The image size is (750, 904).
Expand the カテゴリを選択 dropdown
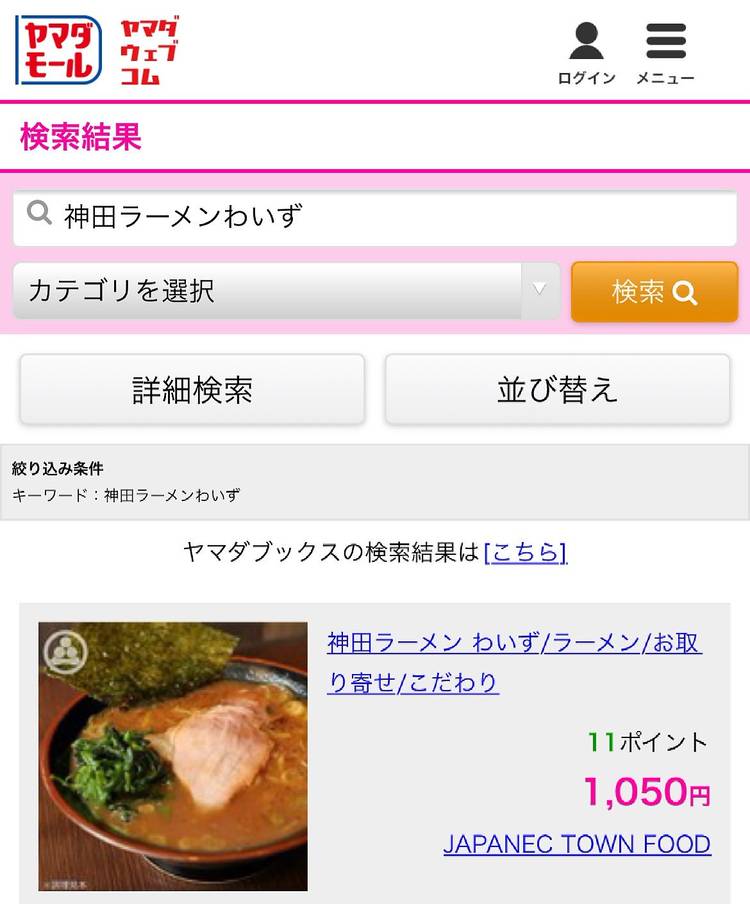pyautogui.click(x=287, y=291)
